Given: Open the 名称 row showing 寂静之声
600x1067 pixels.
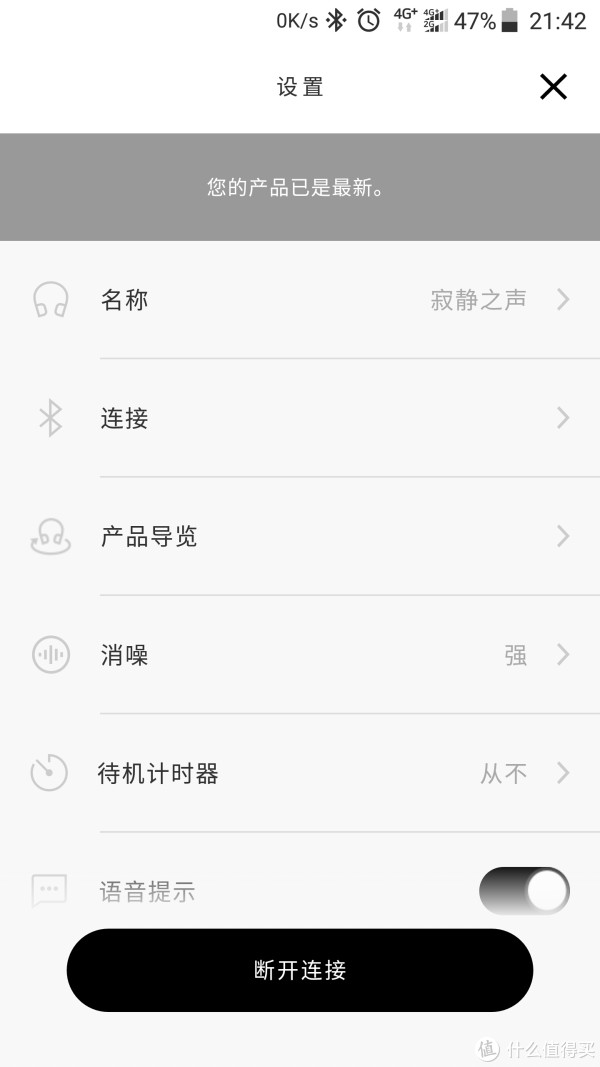Looking at the screenshot, I should pyautogui.click(x=300, y=299).
